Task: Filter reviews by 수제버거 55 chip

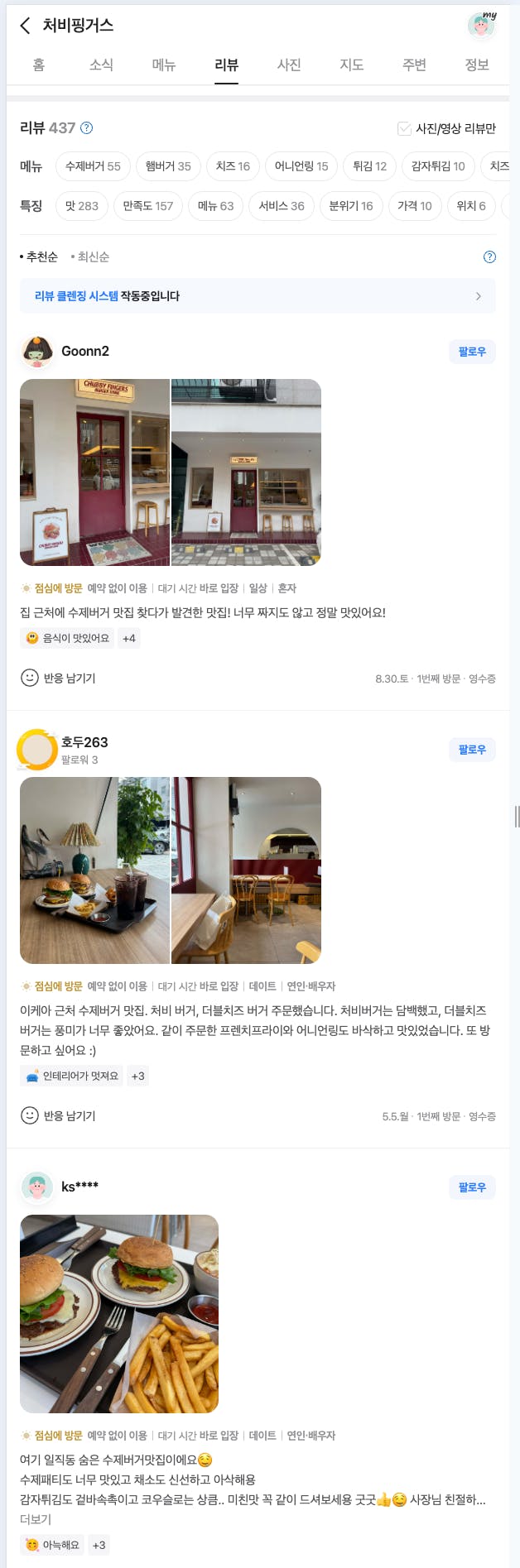Action: tap(93, 166)
